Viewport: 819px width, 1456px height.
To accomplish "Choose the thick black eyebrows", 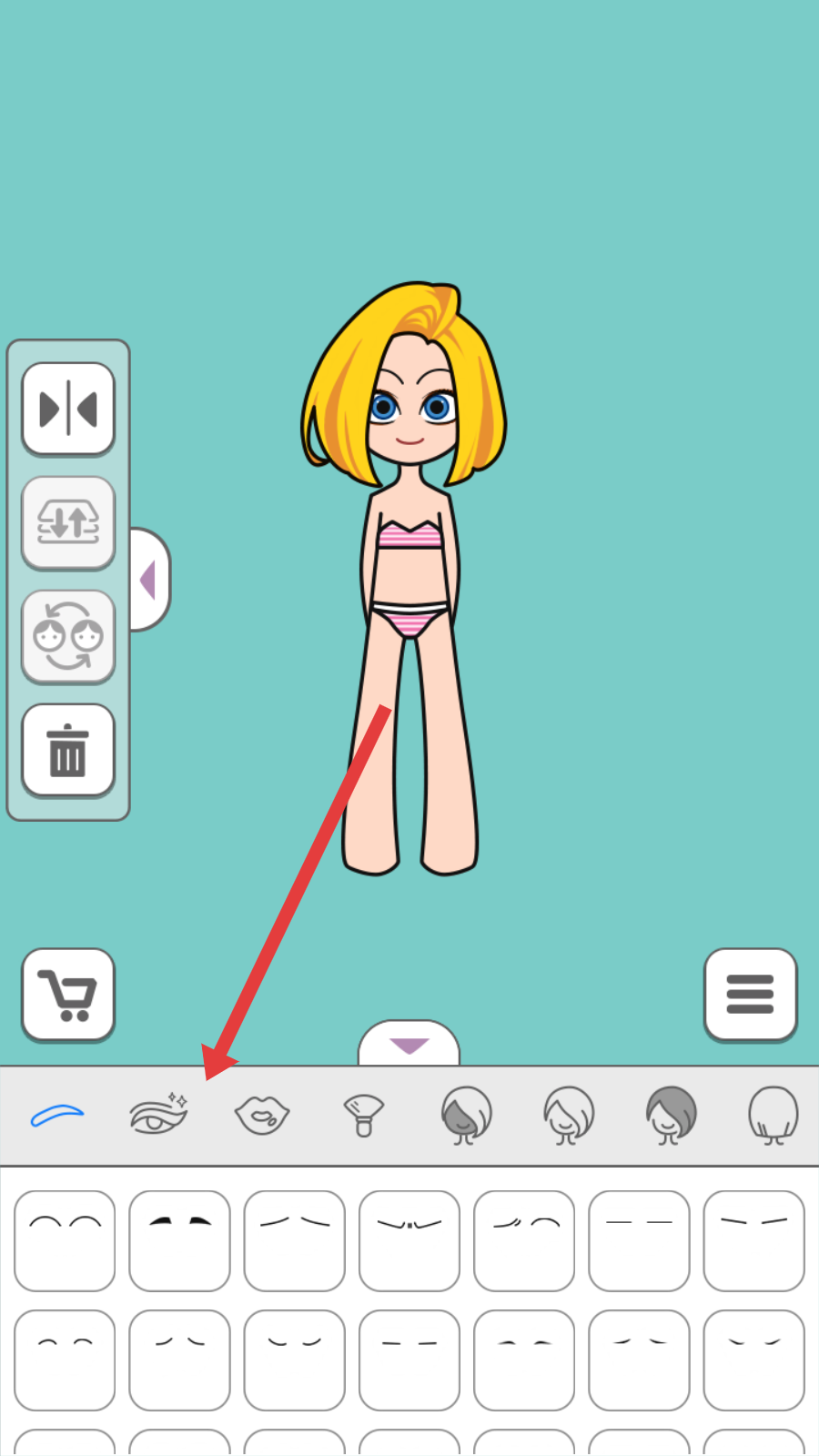I will pyautogui.click(x=179, y=1240).
